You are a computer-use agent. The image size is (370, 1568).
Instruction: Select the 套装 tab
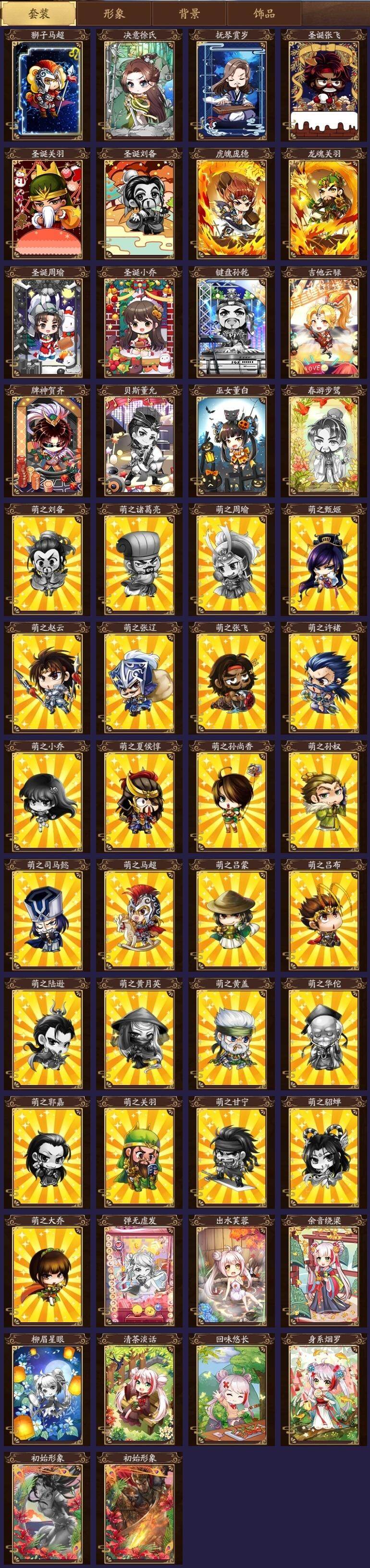pos(39,13)
